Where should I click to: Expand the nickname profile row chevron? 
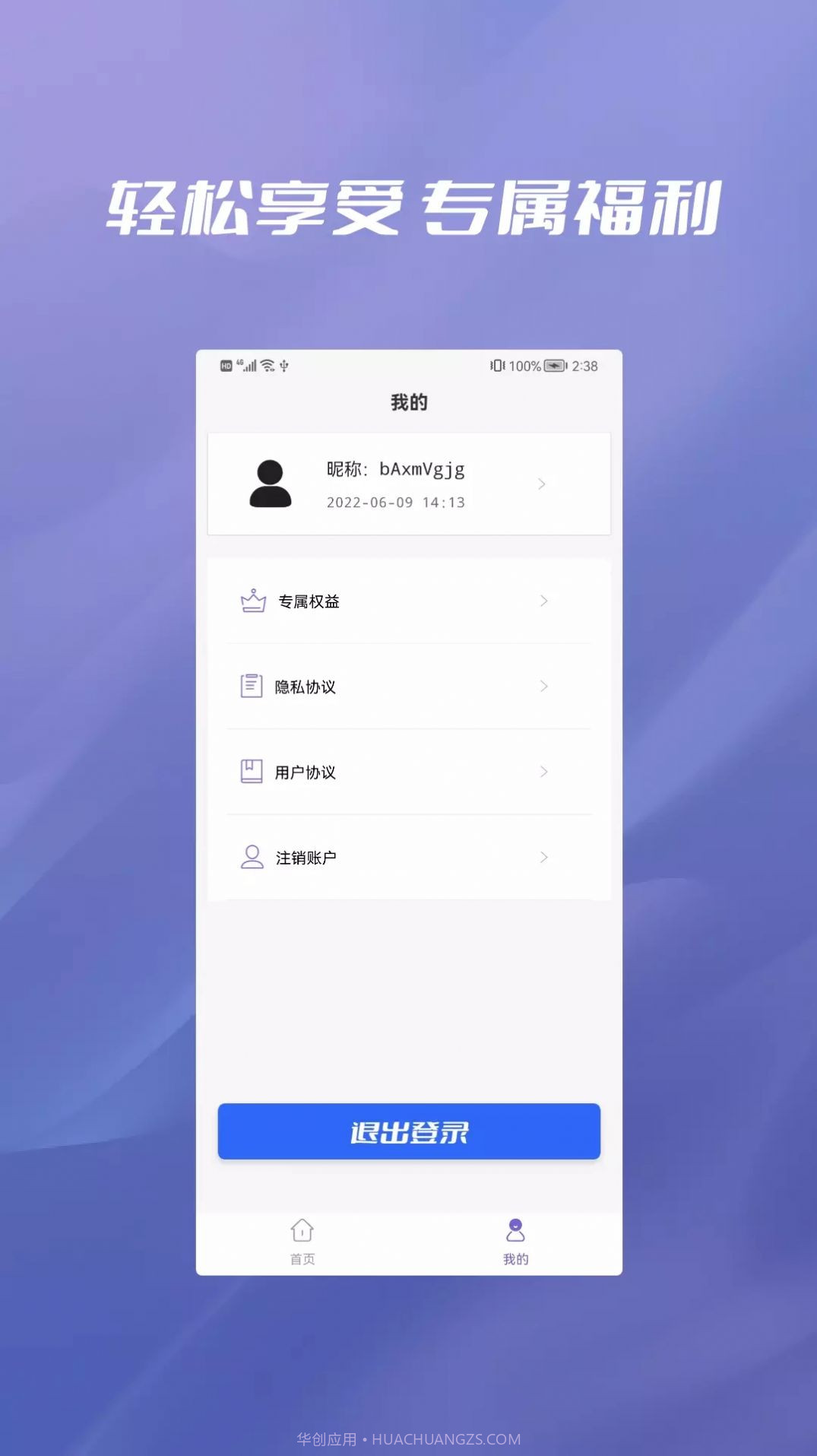pyautogui.click(x=542, y=484)
